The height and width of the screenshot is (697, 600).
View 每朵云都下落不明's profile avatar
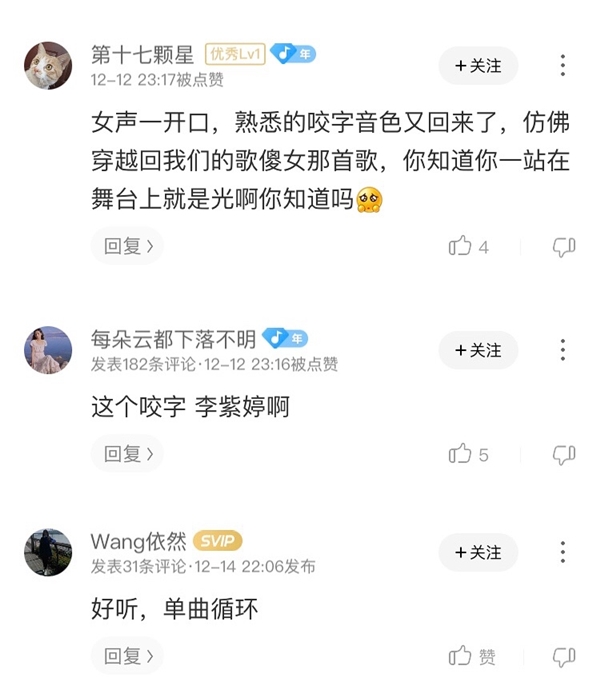(x=47, y=350)
